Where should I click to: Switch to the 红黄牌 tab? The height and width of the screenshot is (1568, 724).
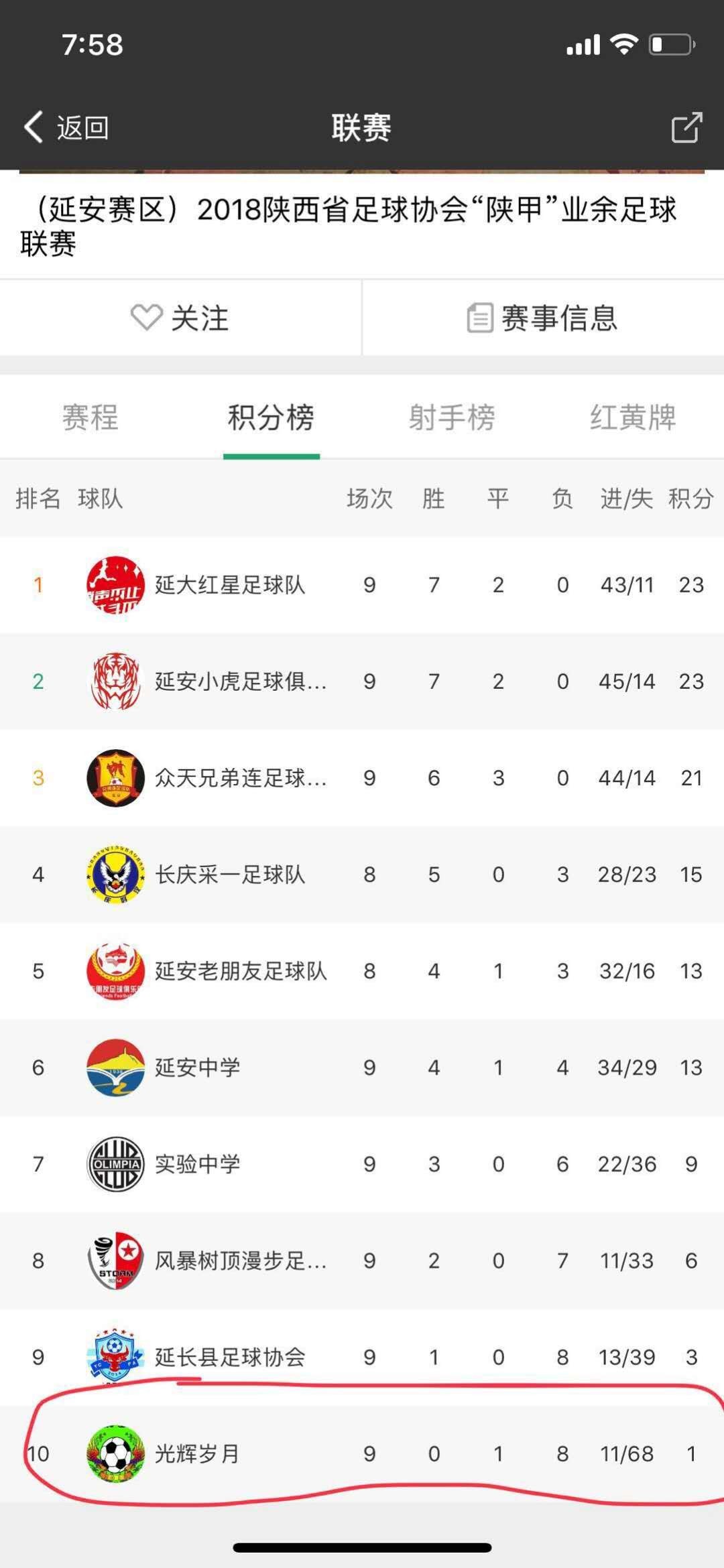pos(633,419)
